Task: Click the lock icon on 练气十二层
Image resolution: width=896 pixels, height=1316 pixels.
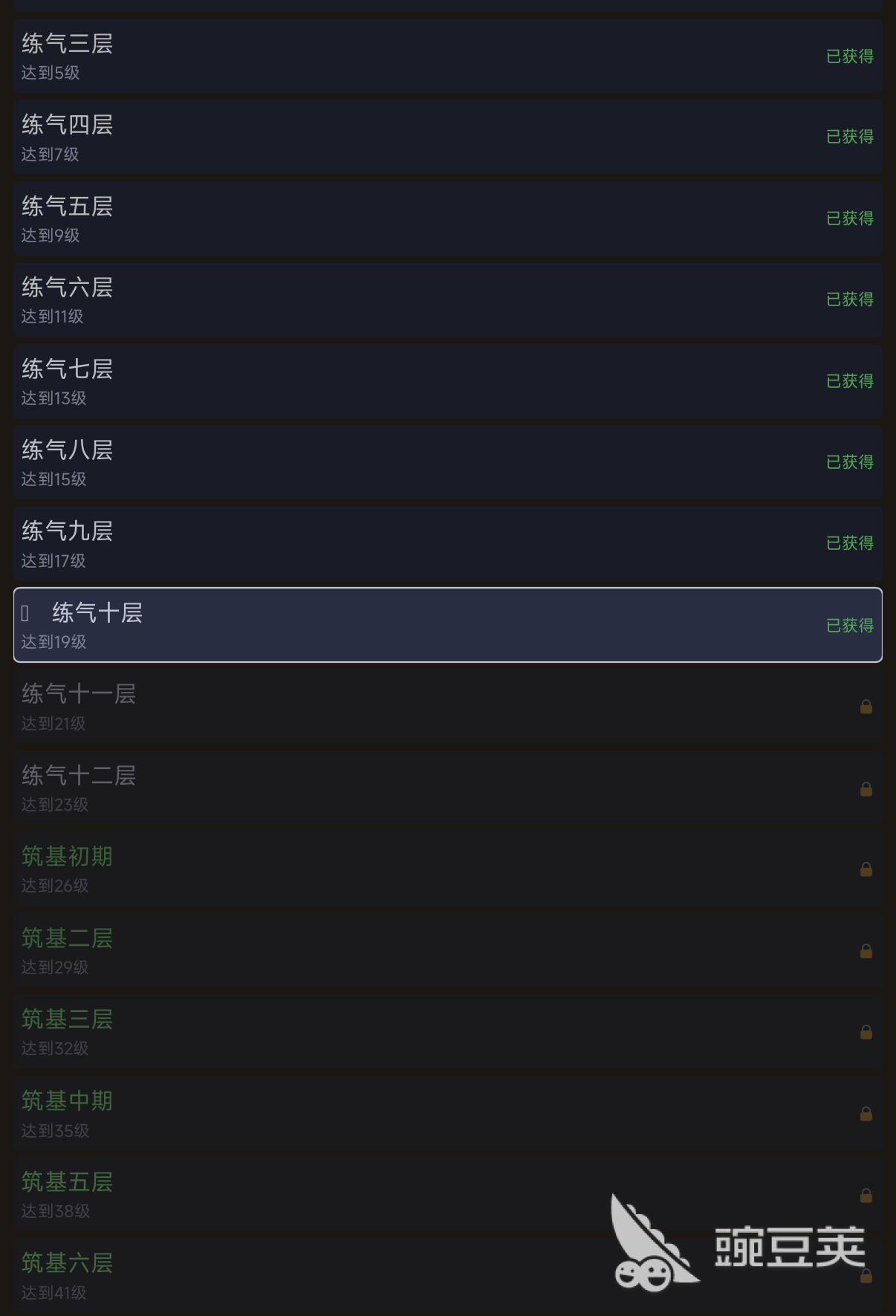Action: (866, 789)
